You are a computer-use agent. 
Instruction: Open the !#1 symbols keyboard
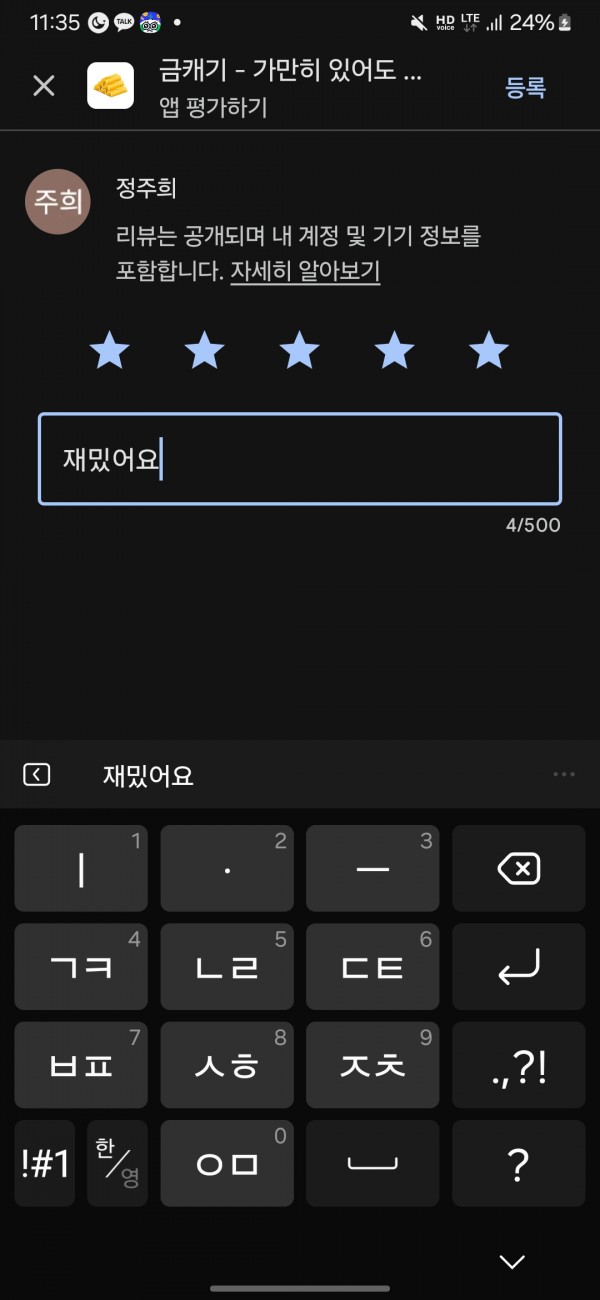(x=45, y=1163)
